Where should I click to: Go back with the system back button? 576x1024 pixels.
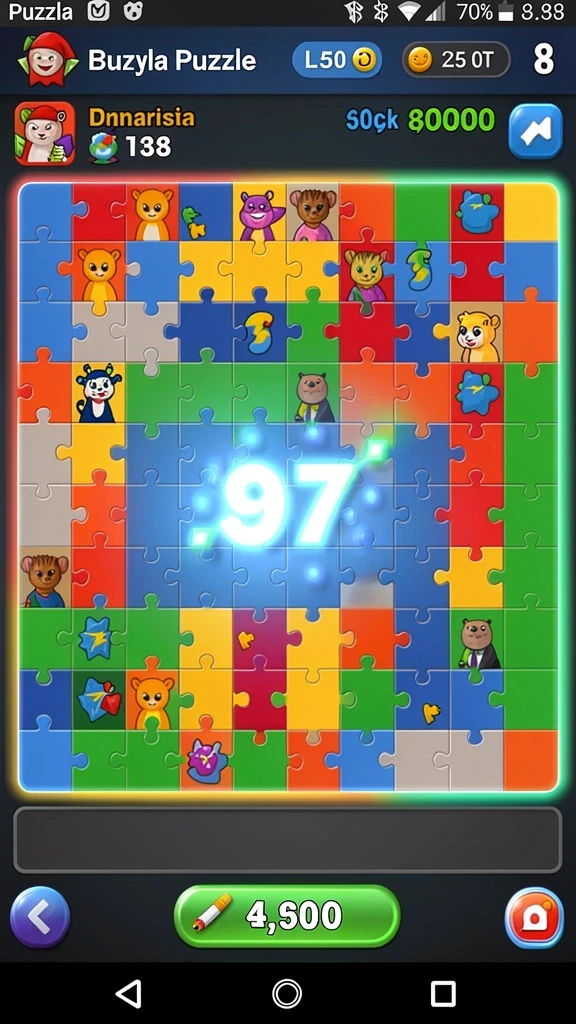coord(129,993)
